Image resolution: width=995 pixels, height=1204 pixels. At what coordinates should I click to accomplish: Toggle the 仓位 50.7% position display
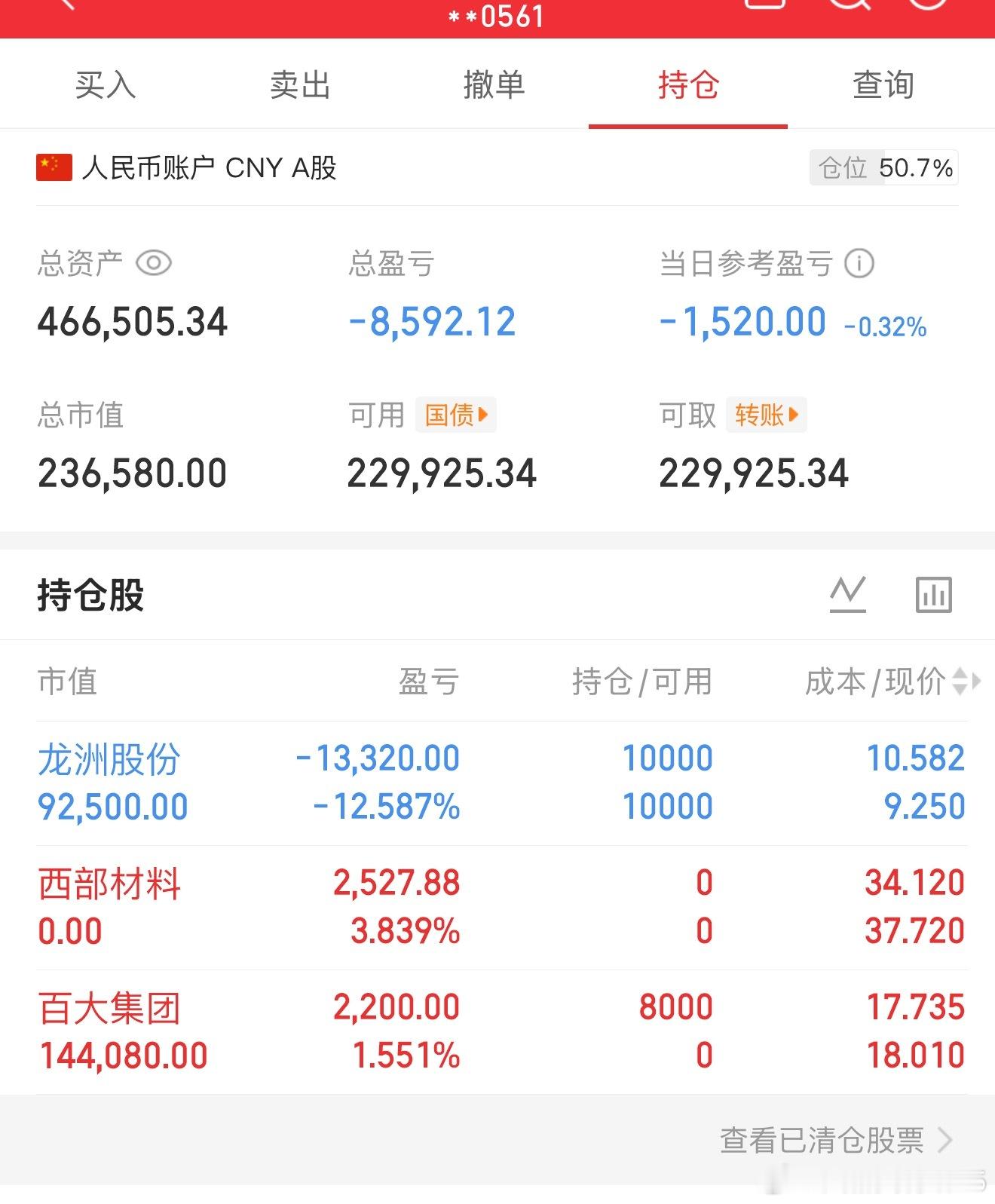point(882,167)
